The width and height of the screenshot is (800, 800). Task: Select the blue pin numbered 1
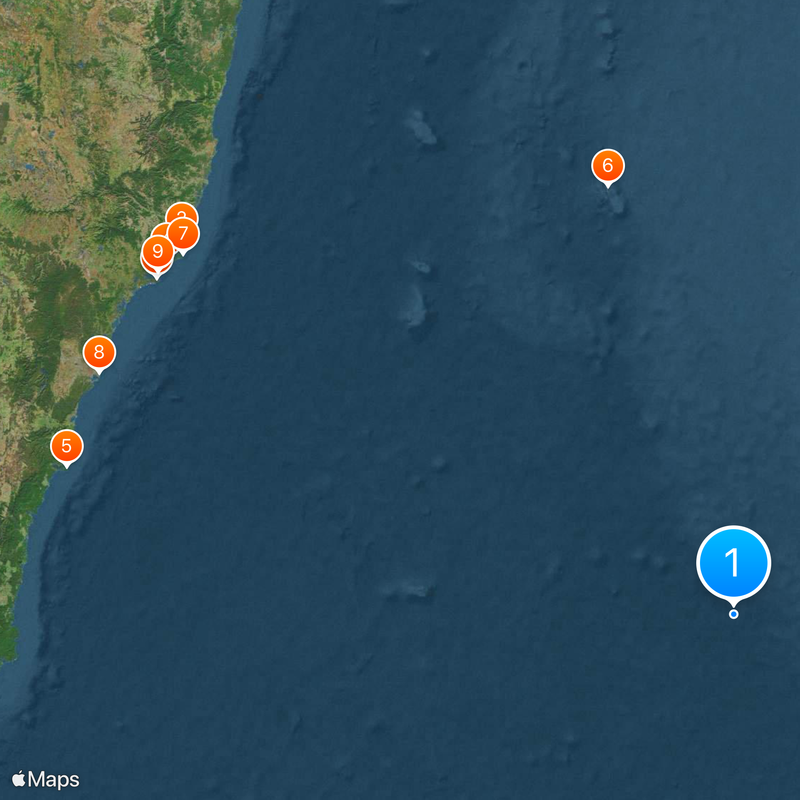pos(733,564)
